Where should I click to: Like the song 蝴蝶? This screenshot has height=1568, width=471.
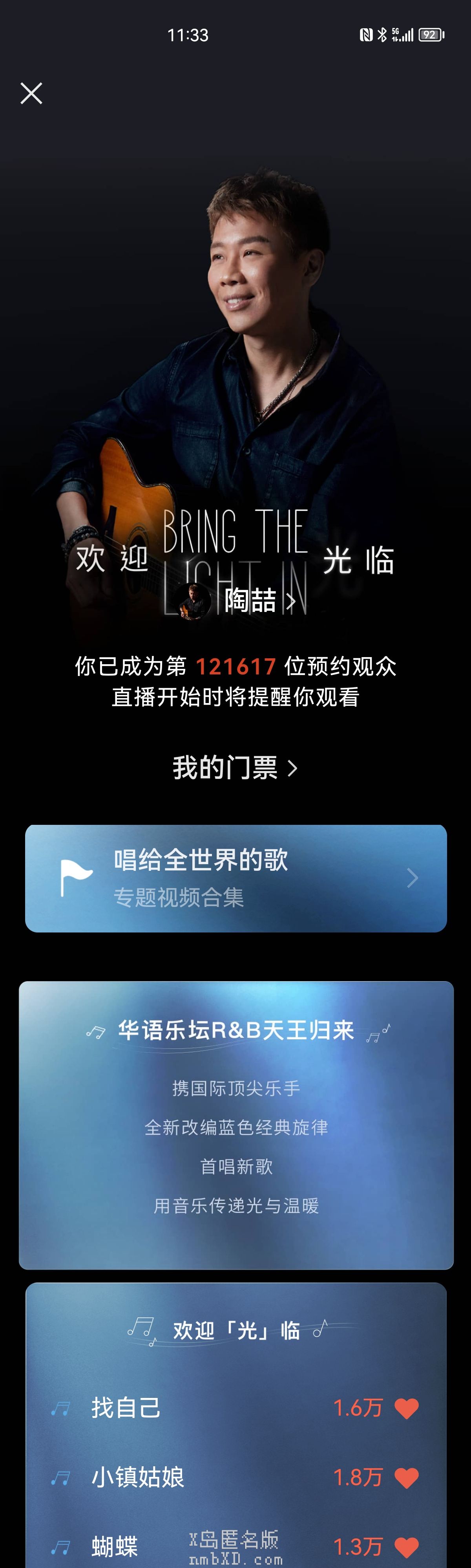(407, 1547)
